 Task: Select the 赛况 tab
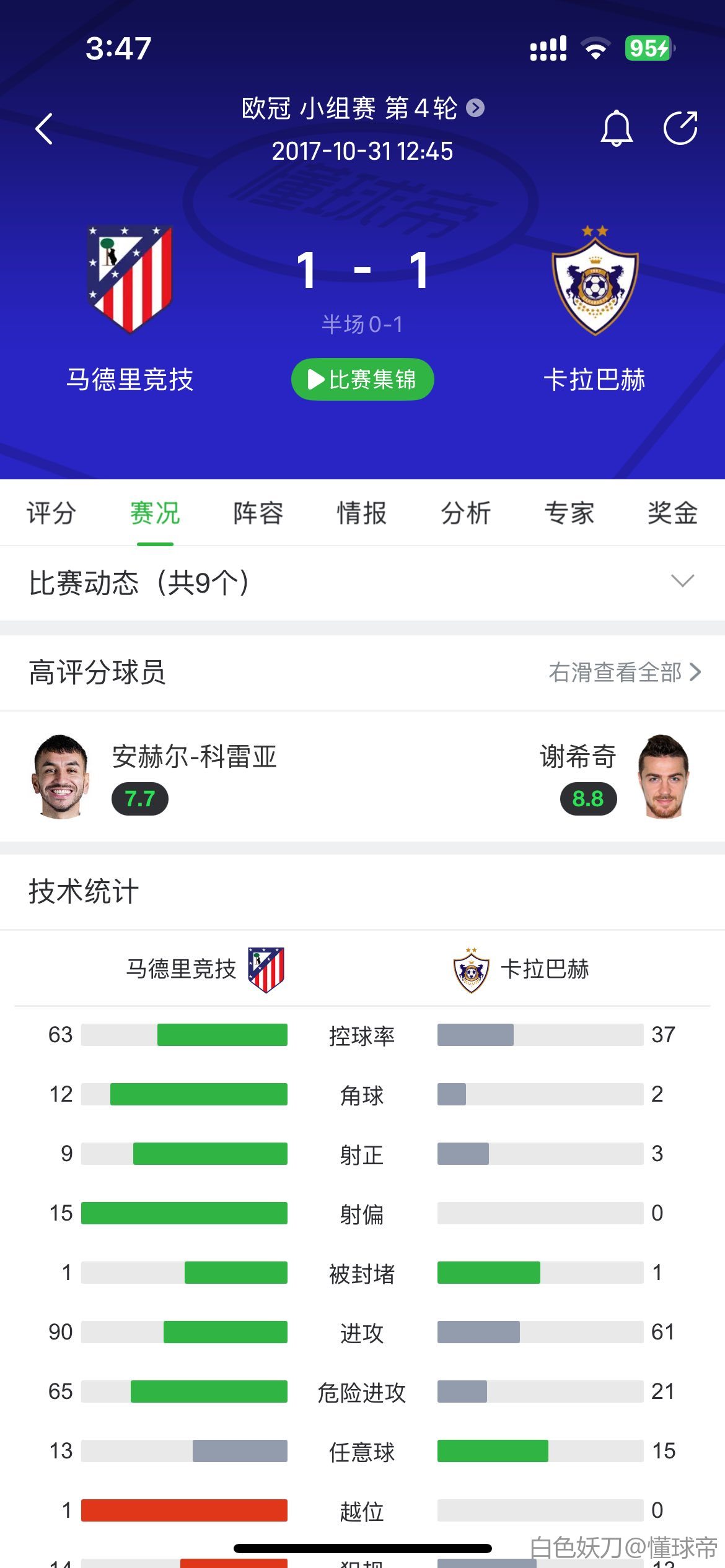click(x=155, y=513)
